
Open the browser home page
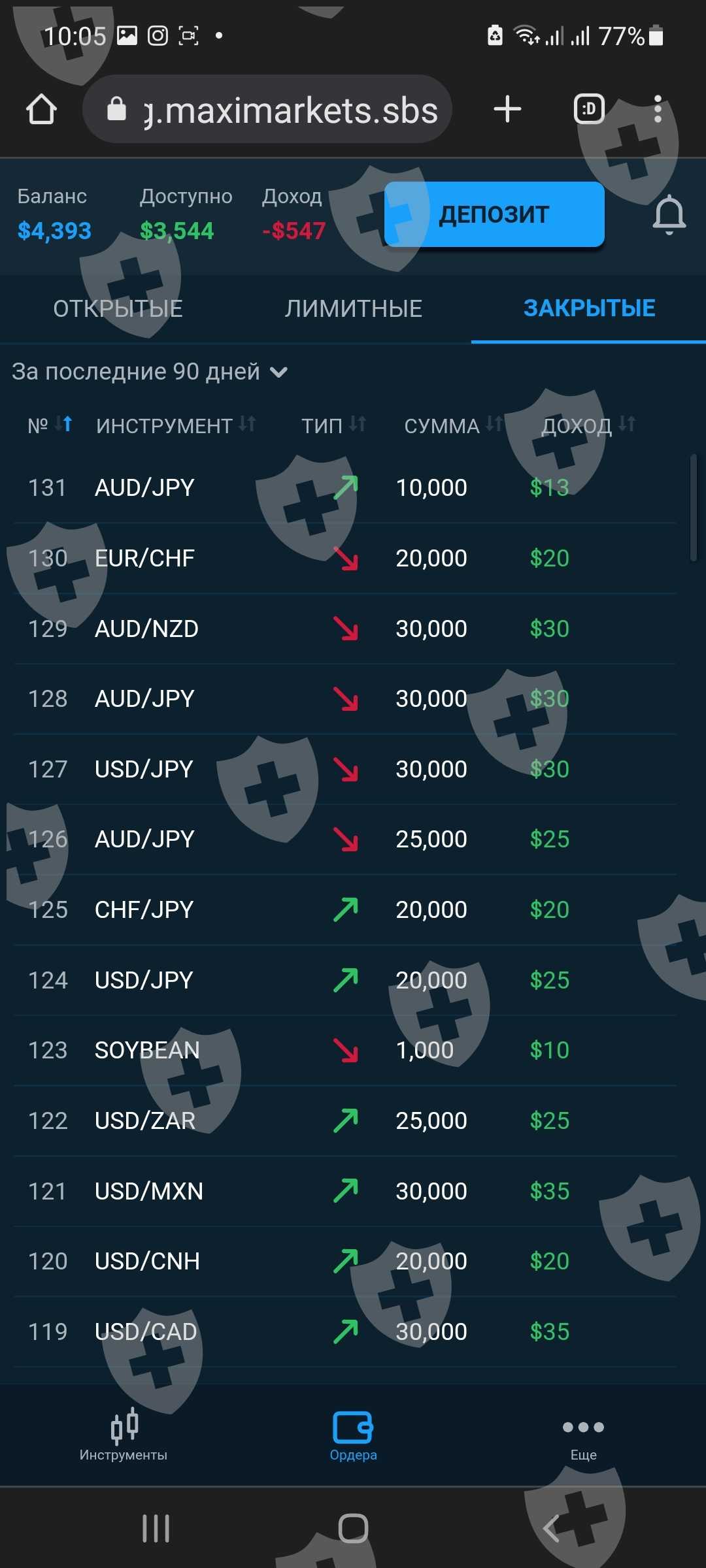coord(41,109)
